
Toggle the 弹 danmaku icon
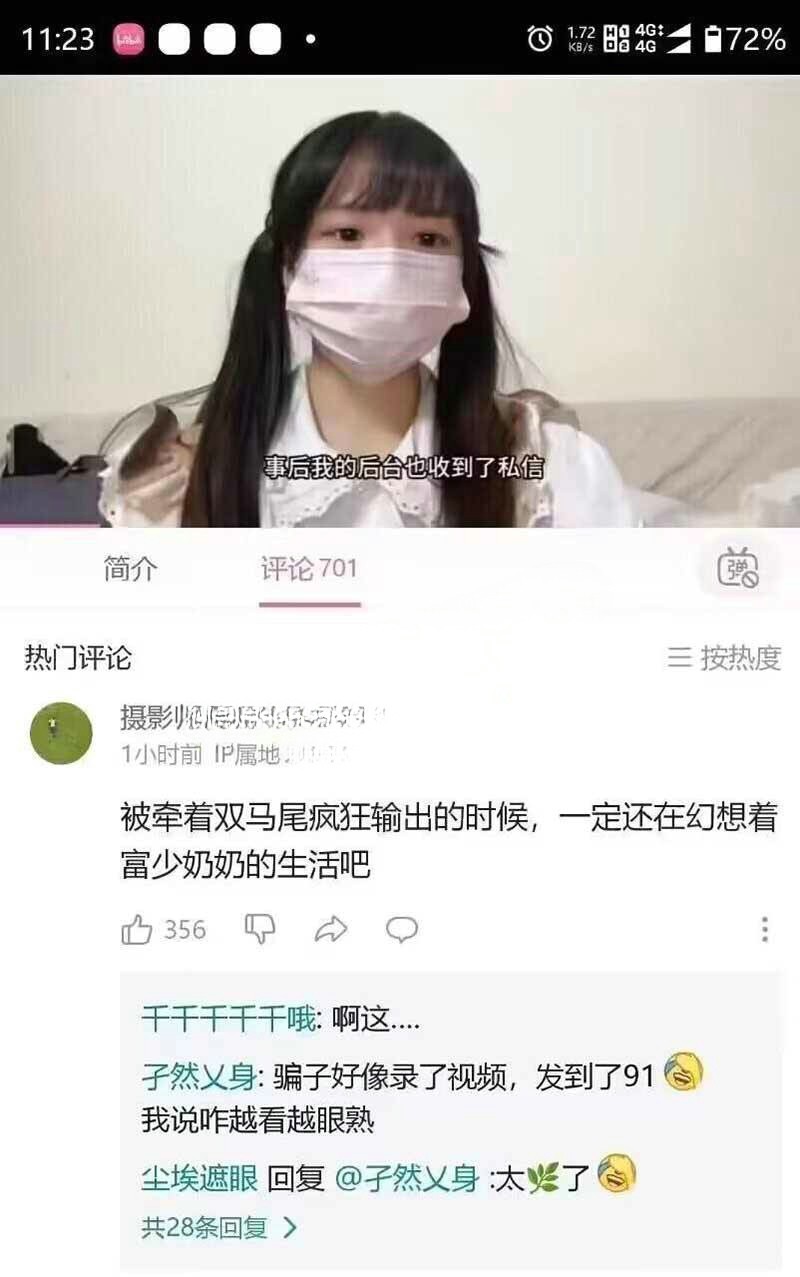738,568
